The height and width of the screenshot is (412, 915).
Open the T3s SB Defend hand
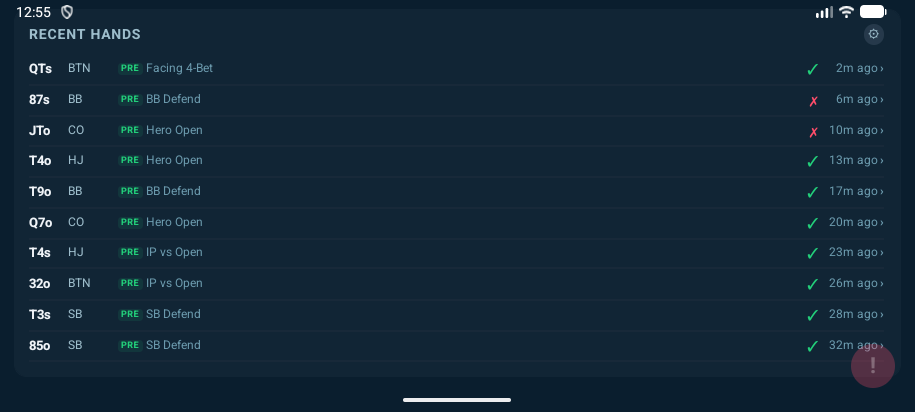point(456,314)
